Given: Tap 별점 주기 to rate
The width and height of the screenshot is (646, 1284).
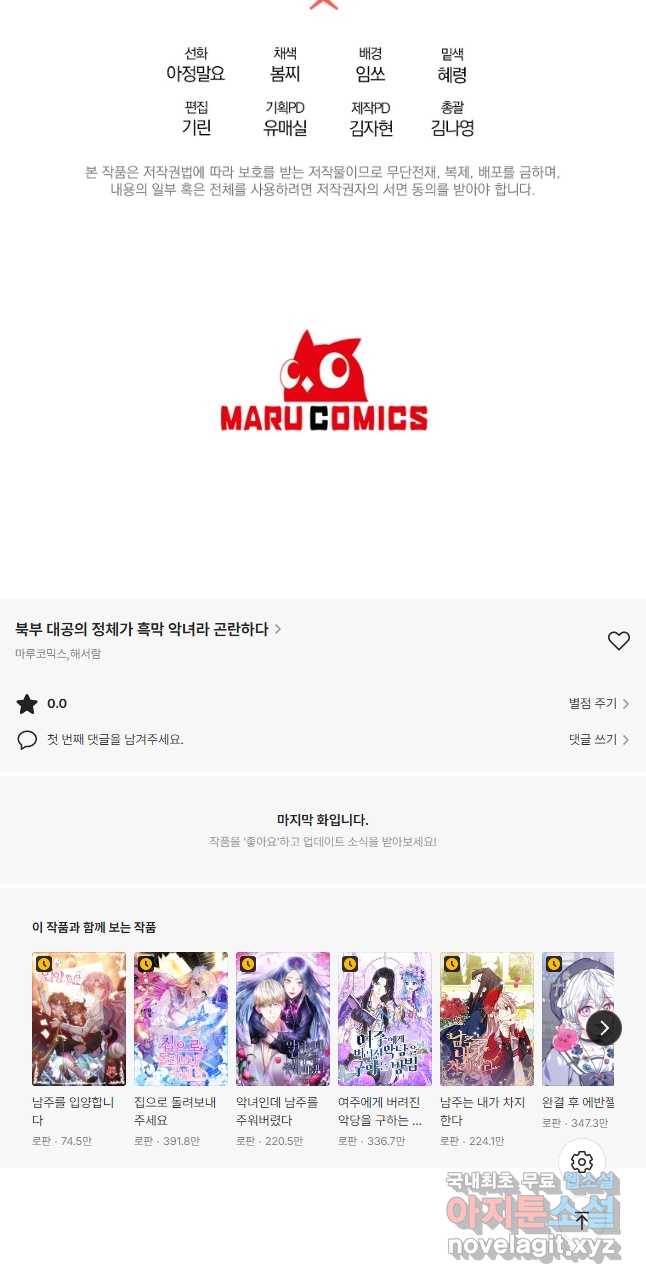Looking at the screenshot, I should tap(599, 704).
